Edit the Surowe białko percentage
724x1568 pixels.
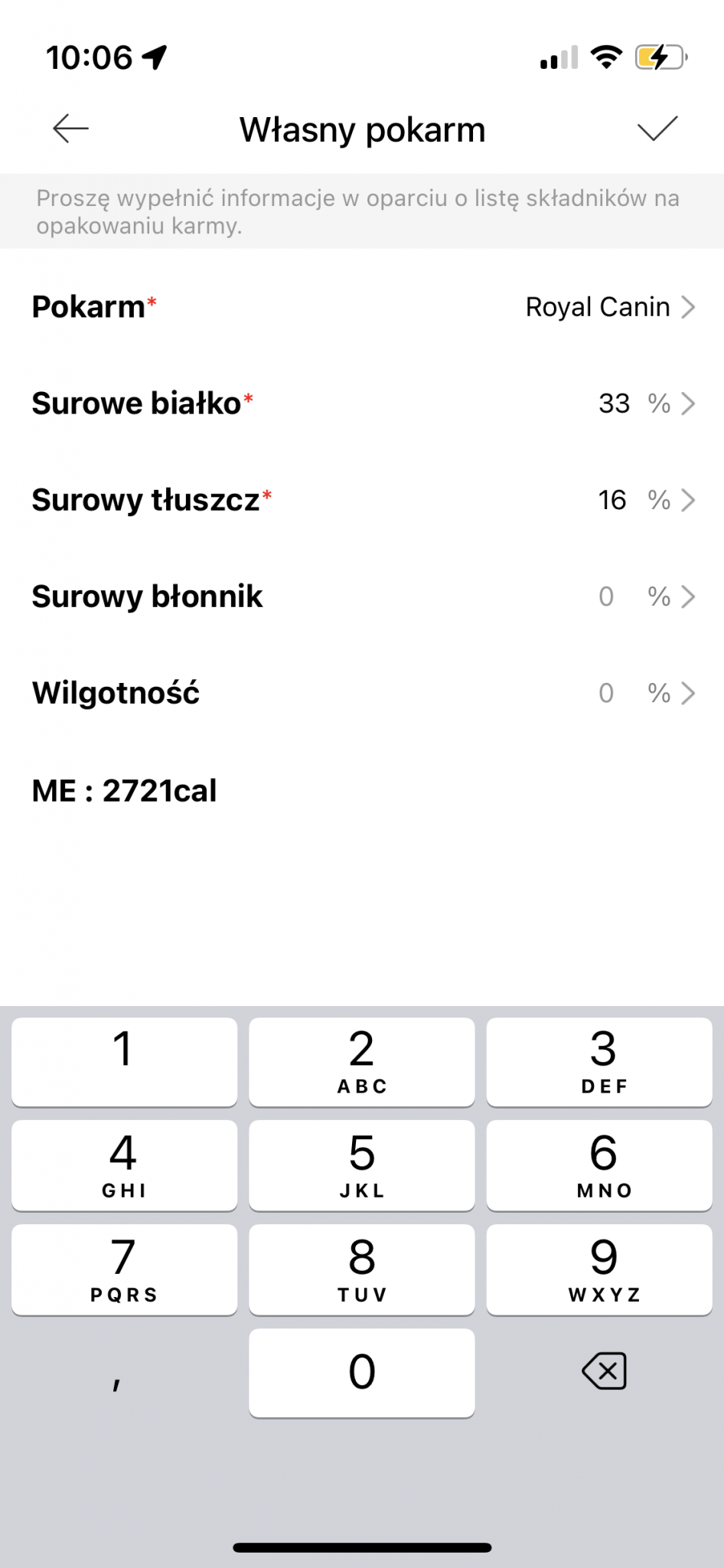(362, 403)
